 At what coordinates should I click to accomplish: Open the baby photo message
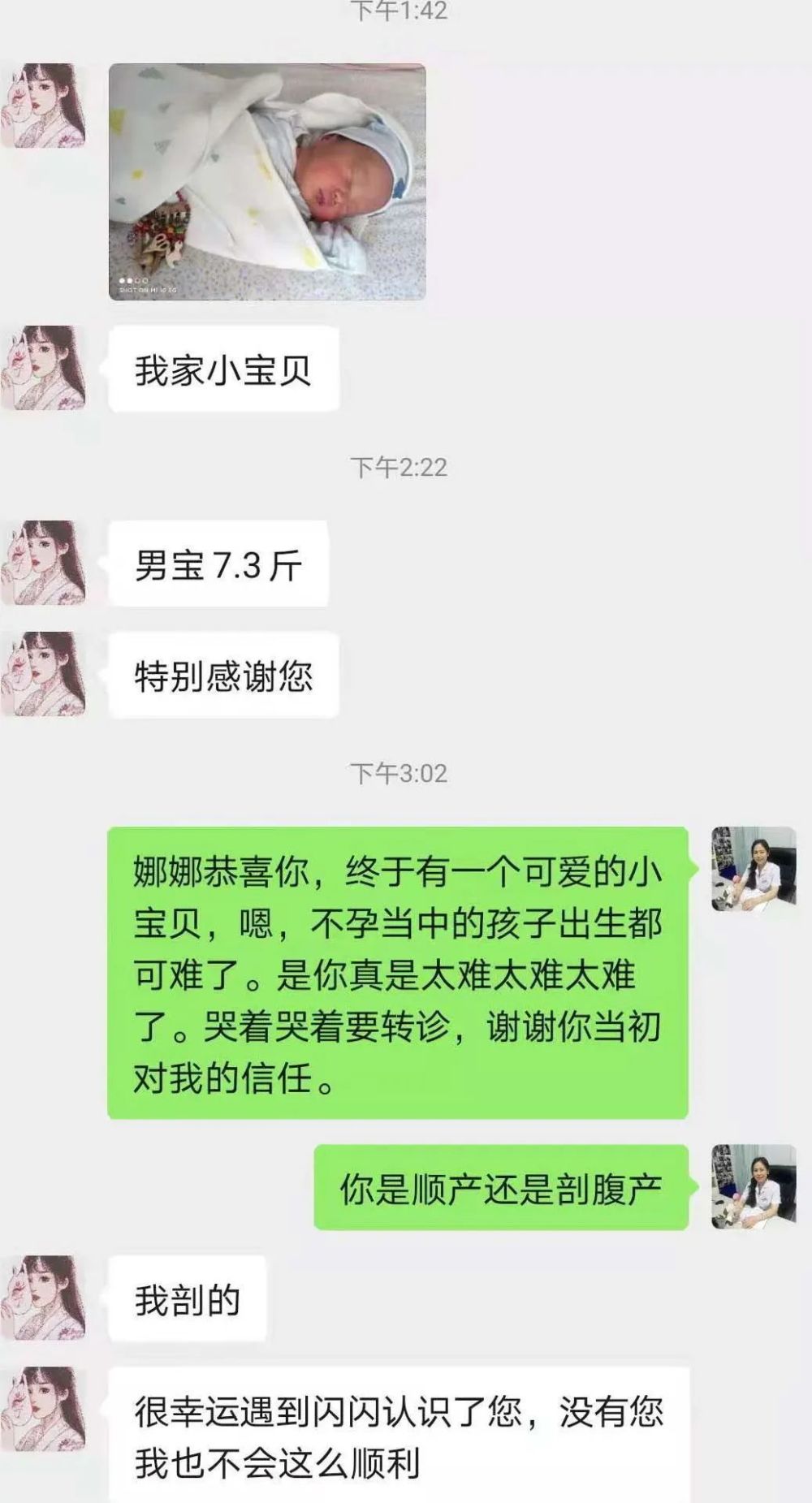[267, 182]
